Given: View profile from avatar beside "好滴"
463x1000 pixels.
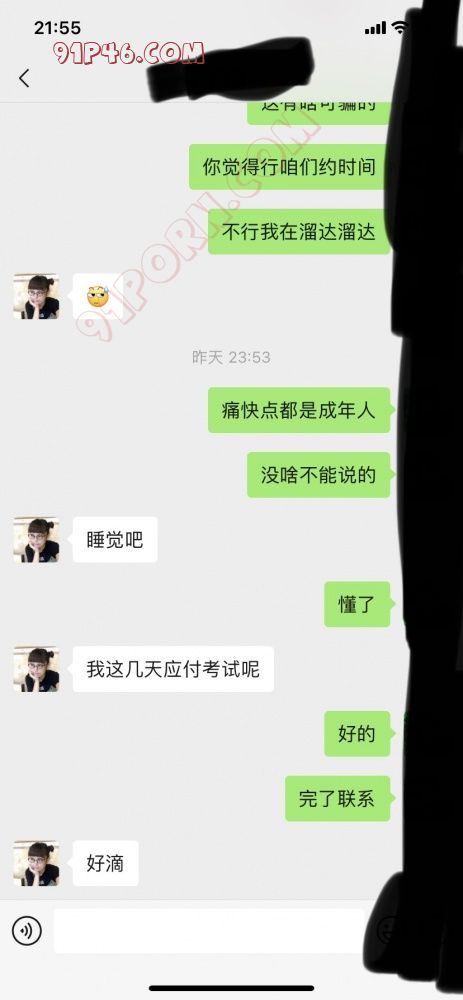Looking at the screenshot, I should 36,864.
